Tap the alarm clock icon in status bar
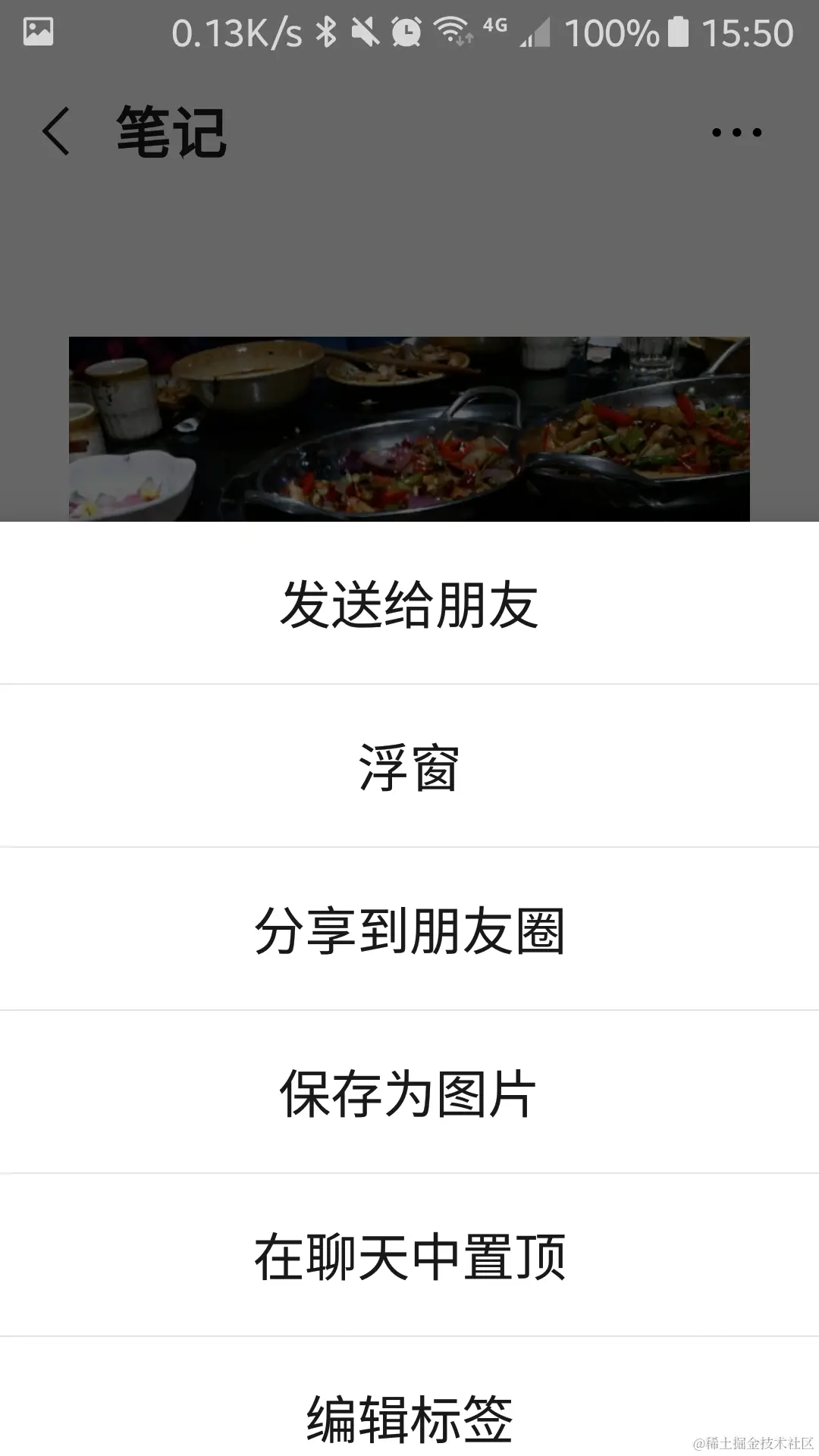Image resolution: width=819 pixels, height=1456 pixels. (x=405, y=32)
